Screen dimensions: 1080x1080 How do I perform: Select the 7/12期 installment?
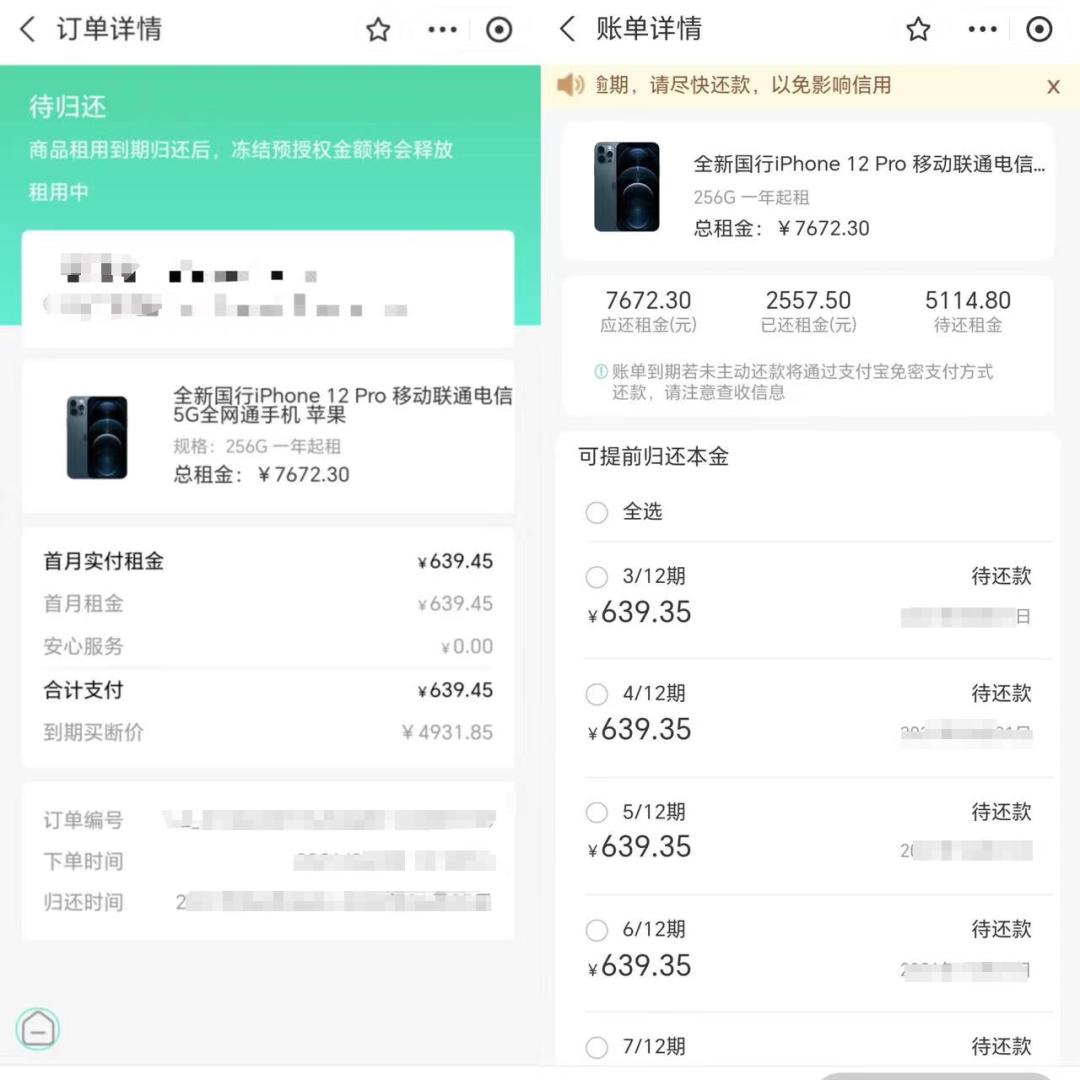click(597, 1047)
